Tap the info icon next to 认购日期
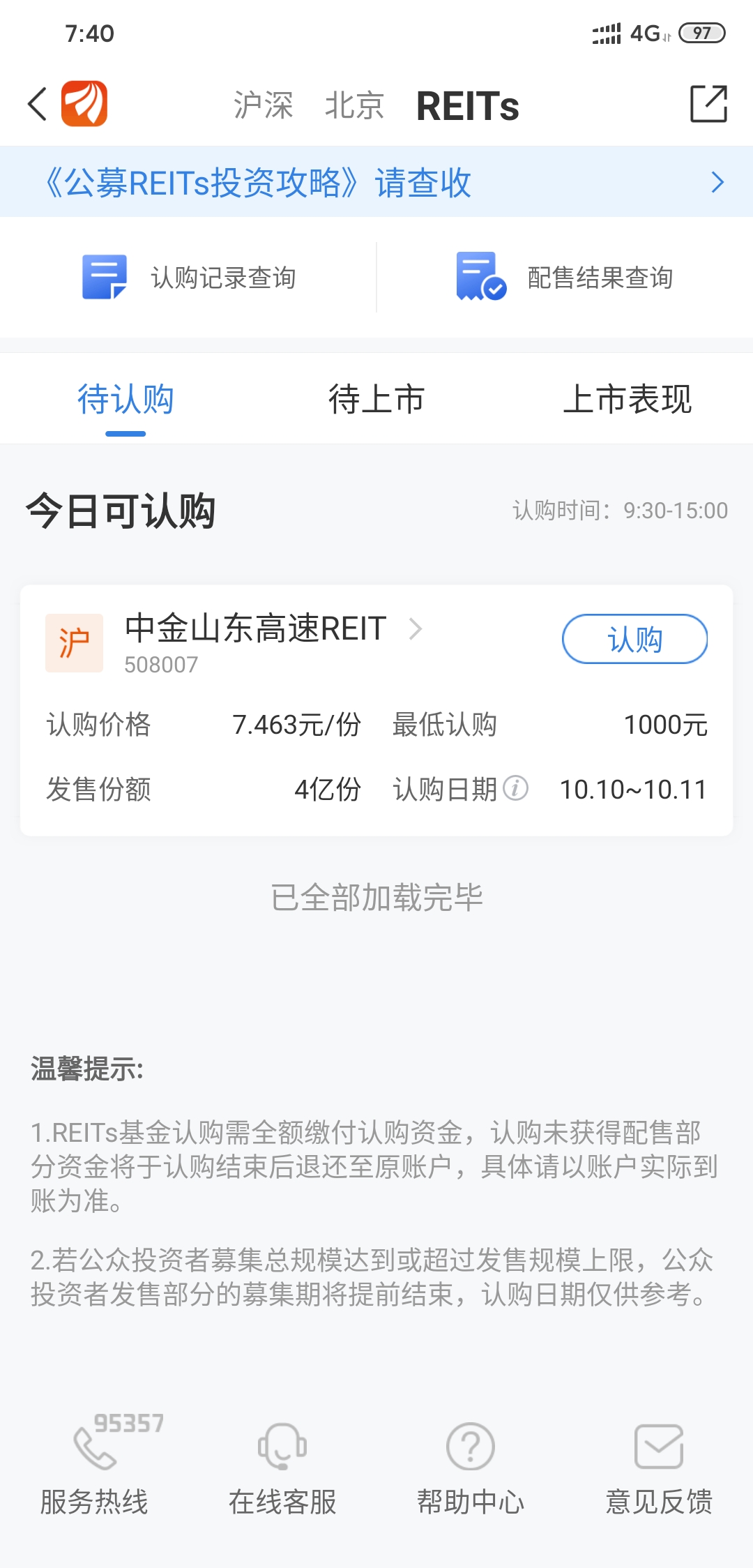753x1568 pixels. tap(515, 788)
